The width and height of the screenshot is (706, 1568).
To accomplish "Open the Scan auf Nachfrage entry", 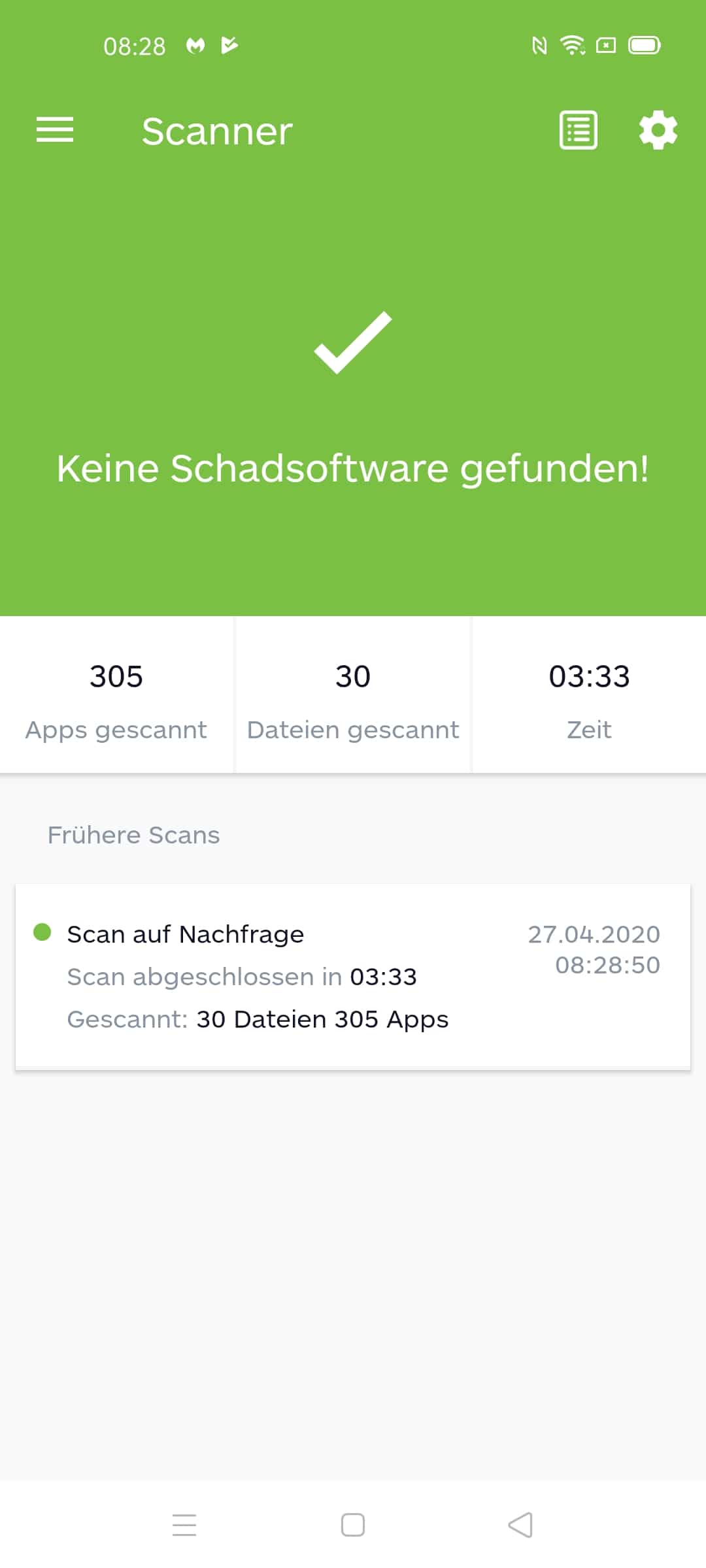I will click(x=353, y=977).
